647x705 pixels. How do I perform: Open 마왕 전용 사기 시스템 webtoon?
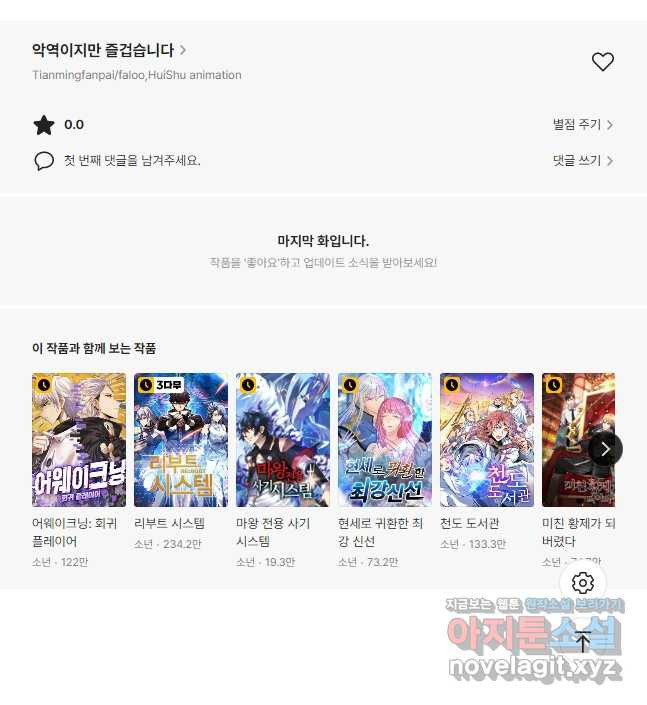[283, 440]
